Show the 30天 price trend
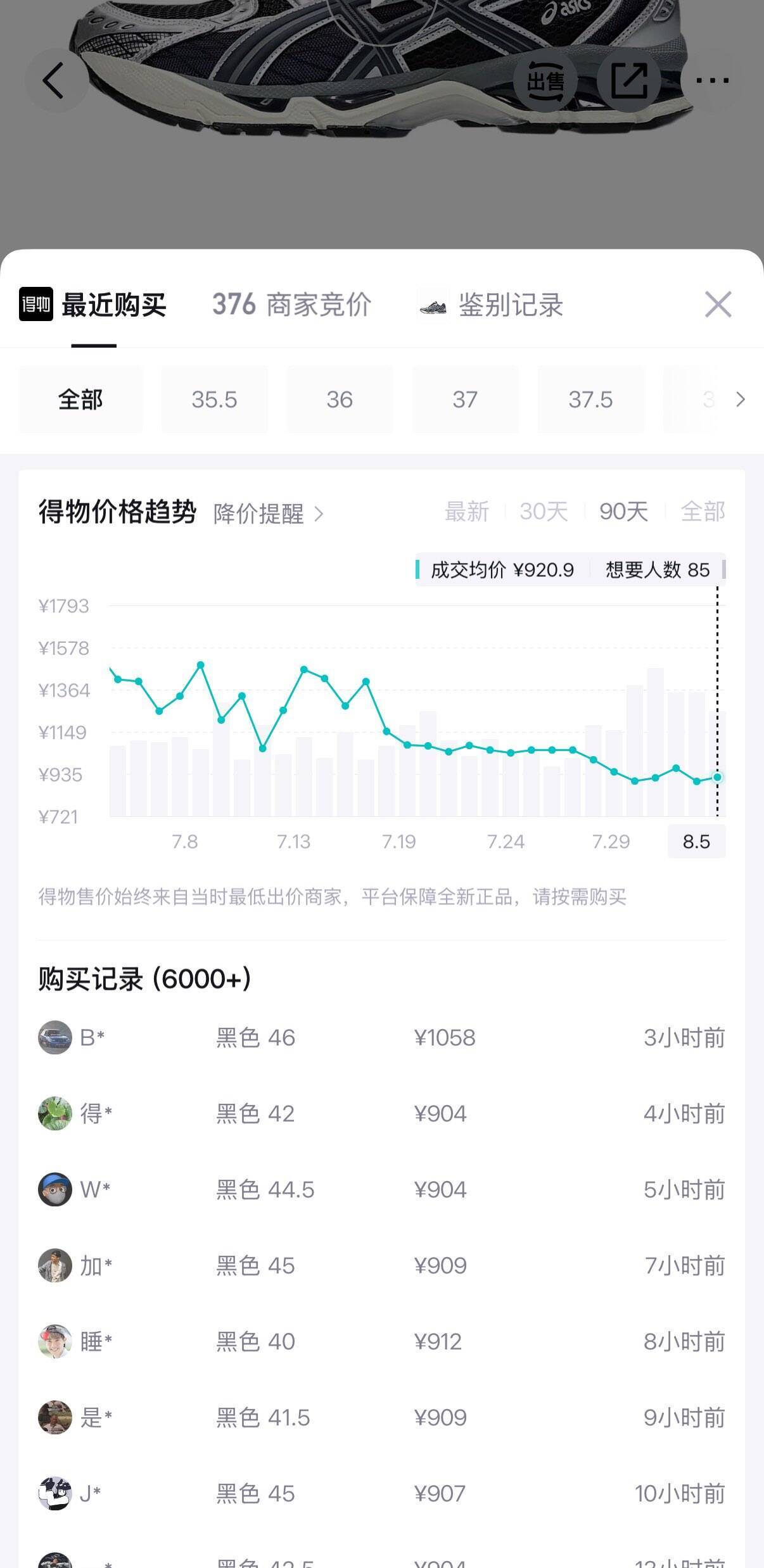Screen dimensions: 764x1568 click(x=544, y=512)
